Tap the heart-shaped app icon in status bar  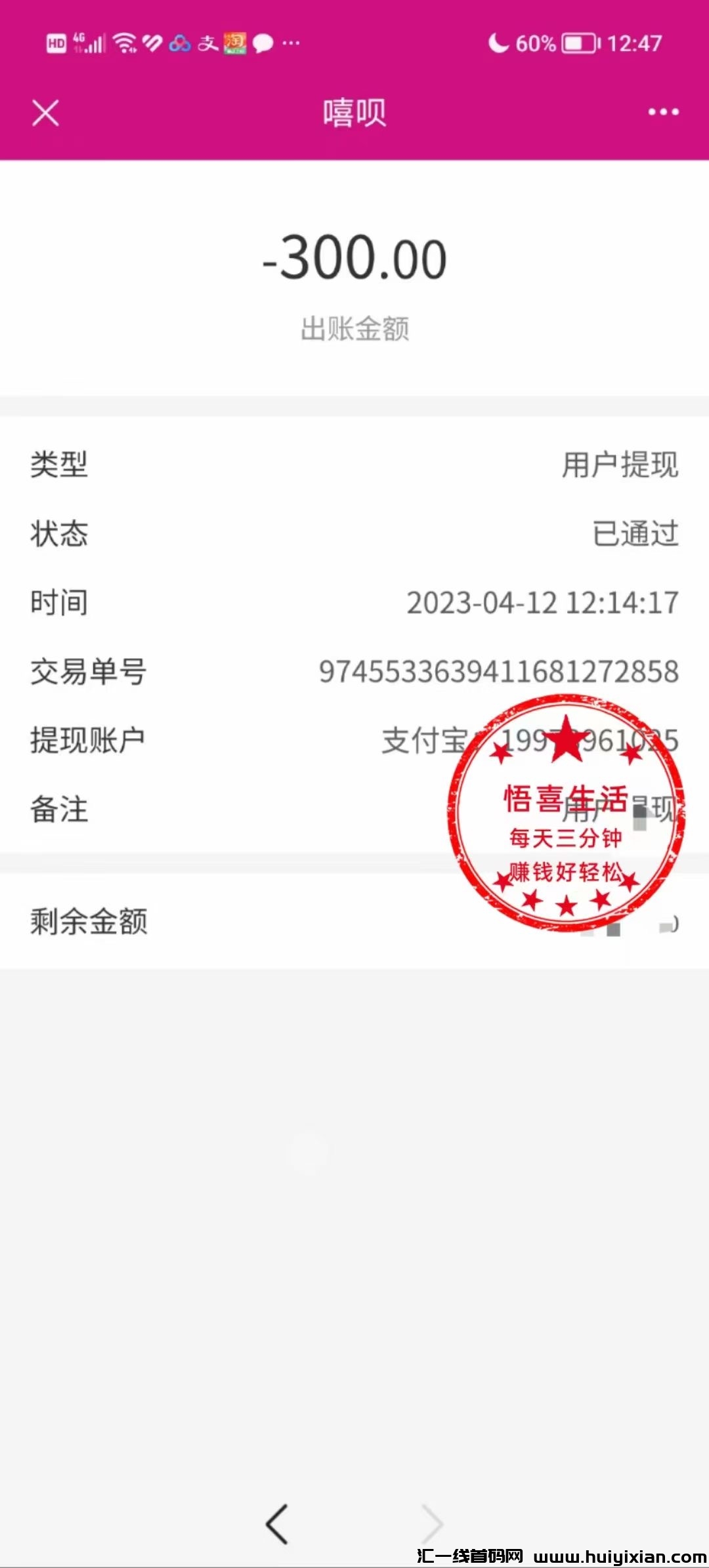tap(152, 43)
